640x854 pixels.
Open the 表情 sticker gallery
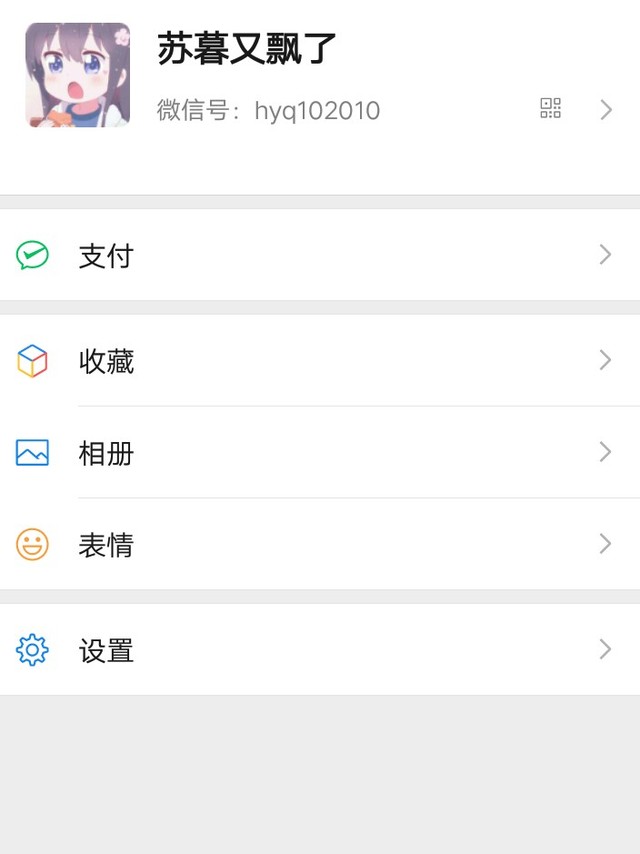pos(320,544)
